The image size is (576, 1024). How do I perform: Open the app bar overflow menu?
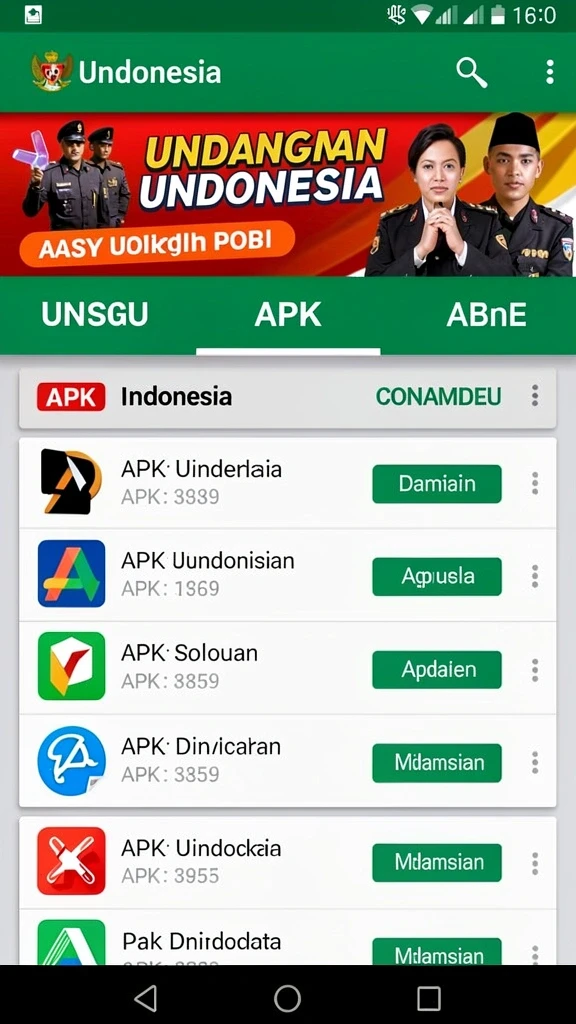[x=550, y=72]
